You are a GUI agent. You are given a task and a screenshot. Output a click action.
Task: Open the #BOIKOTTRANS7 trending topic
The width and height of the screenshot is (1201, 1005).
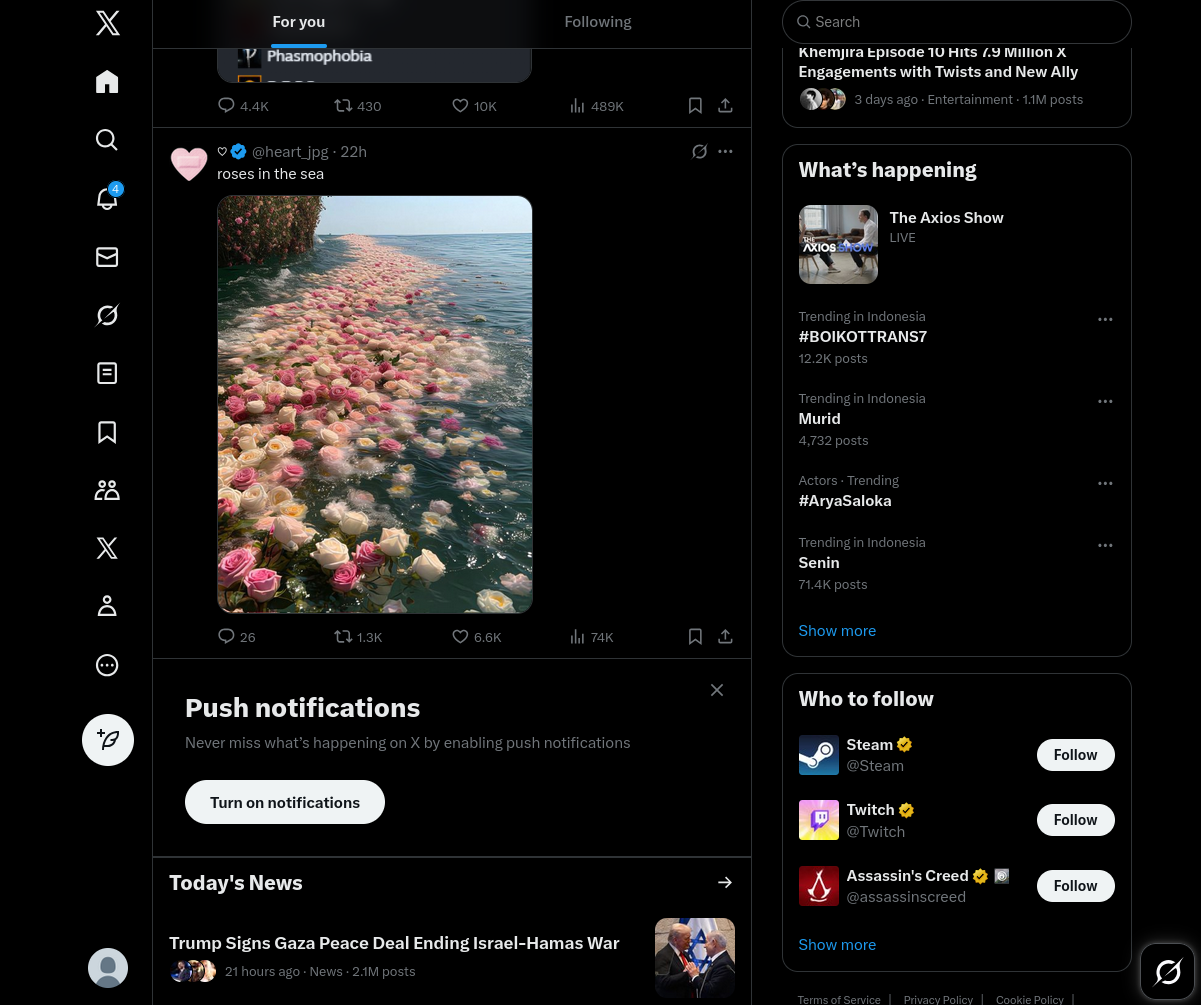click(862, 337)
